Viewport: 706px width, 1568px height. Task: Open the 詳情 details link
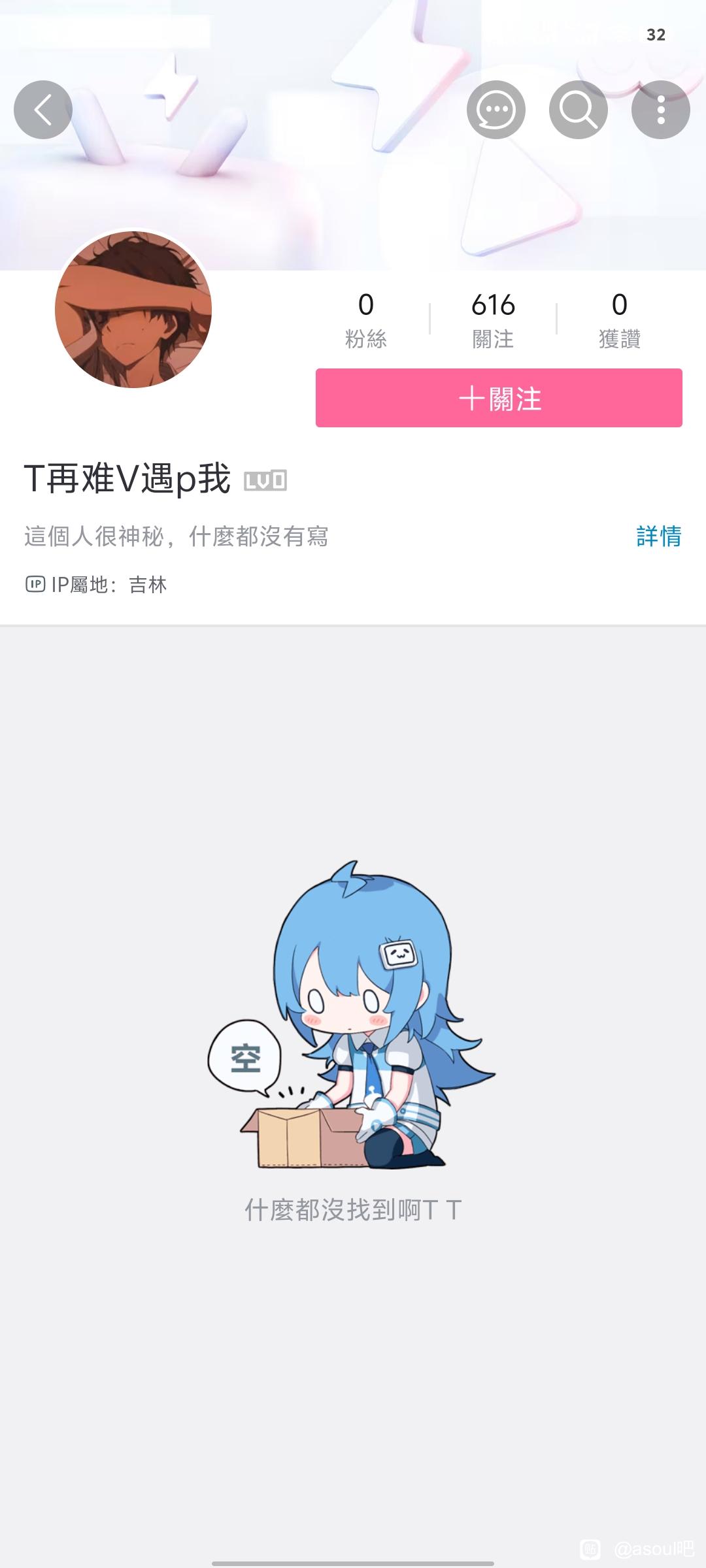(658, 536)
